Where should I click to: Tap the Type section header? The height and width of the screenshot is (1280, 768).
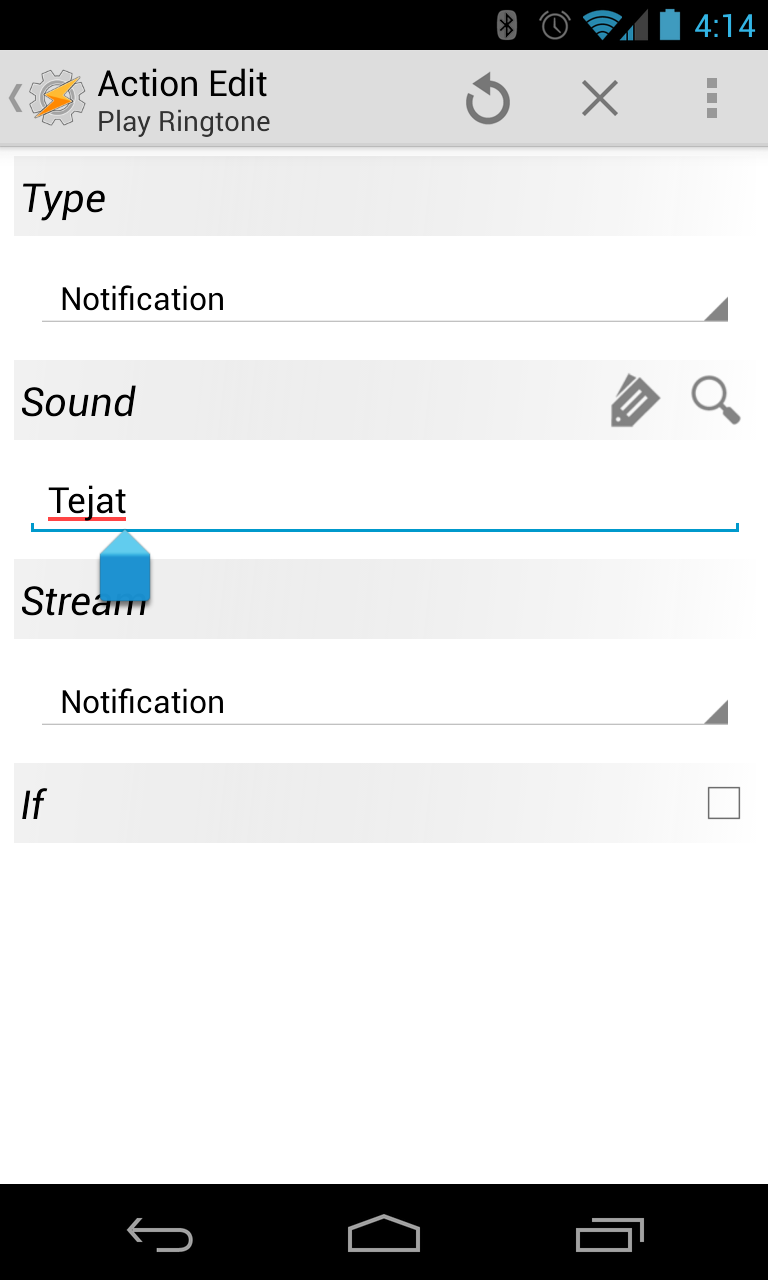(64, 198)
